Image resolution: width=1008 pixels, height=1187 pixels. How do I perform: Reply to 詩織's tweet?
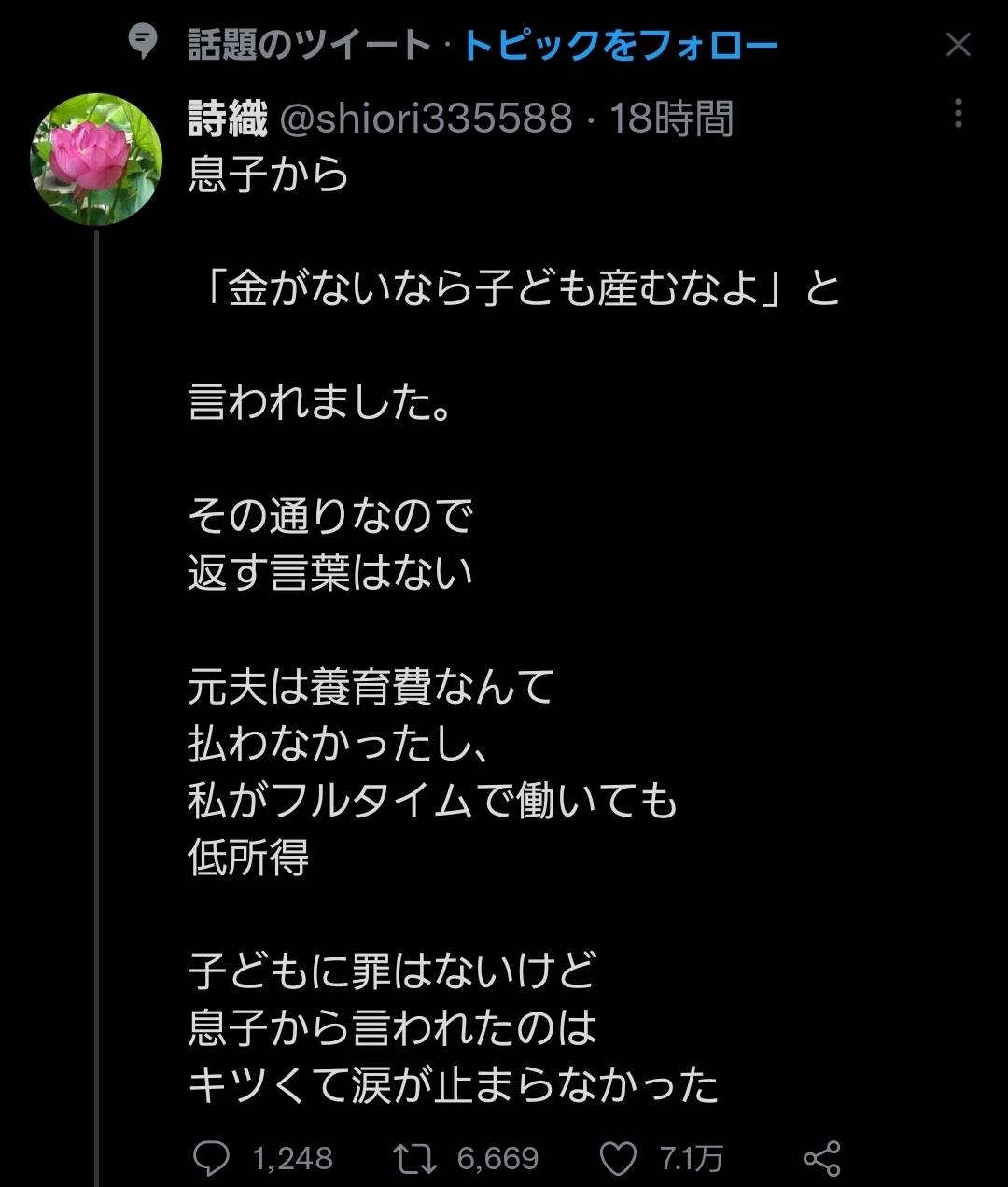pos(212,1158)
